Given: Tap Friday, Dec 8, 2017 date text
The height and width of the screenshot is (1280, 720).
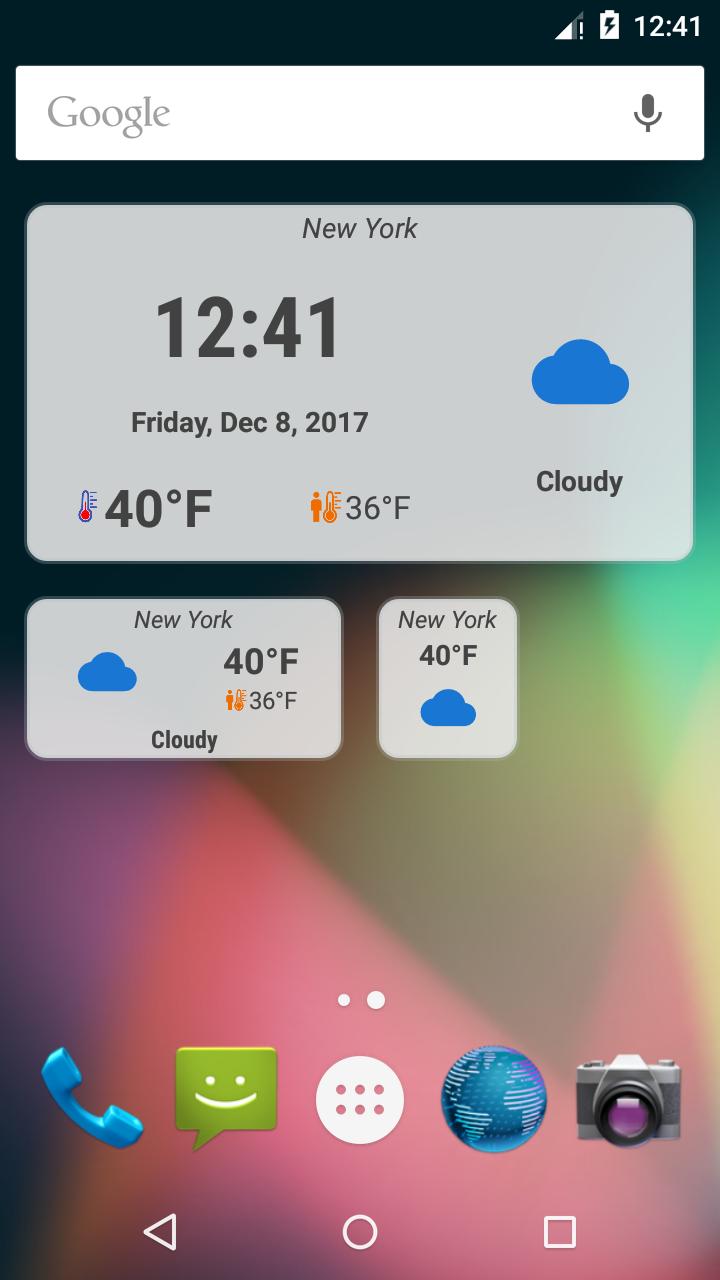Looking at the screenshot, I should click(251, 422).
